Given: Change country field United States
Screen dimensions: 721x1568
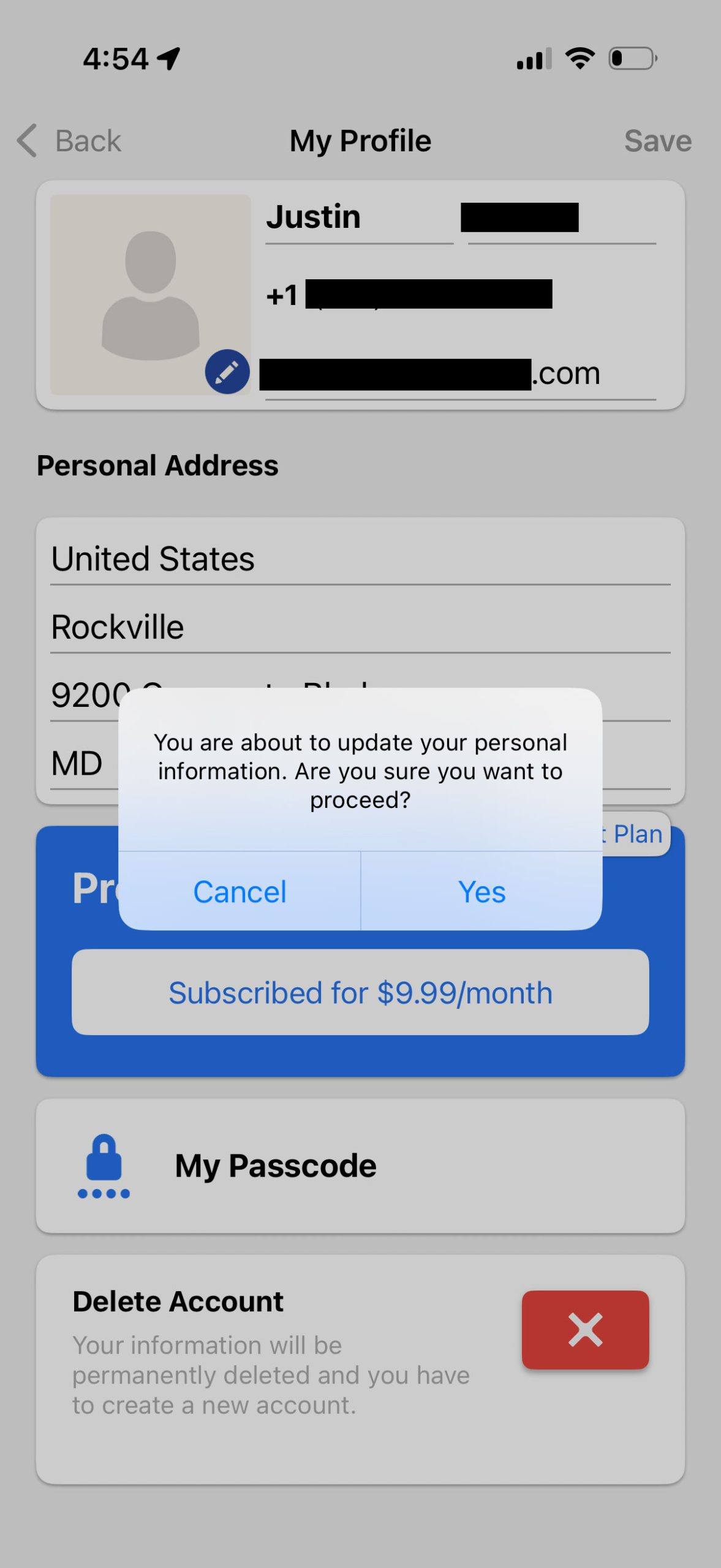Looking at the screenshot, I should pos(360,559).
